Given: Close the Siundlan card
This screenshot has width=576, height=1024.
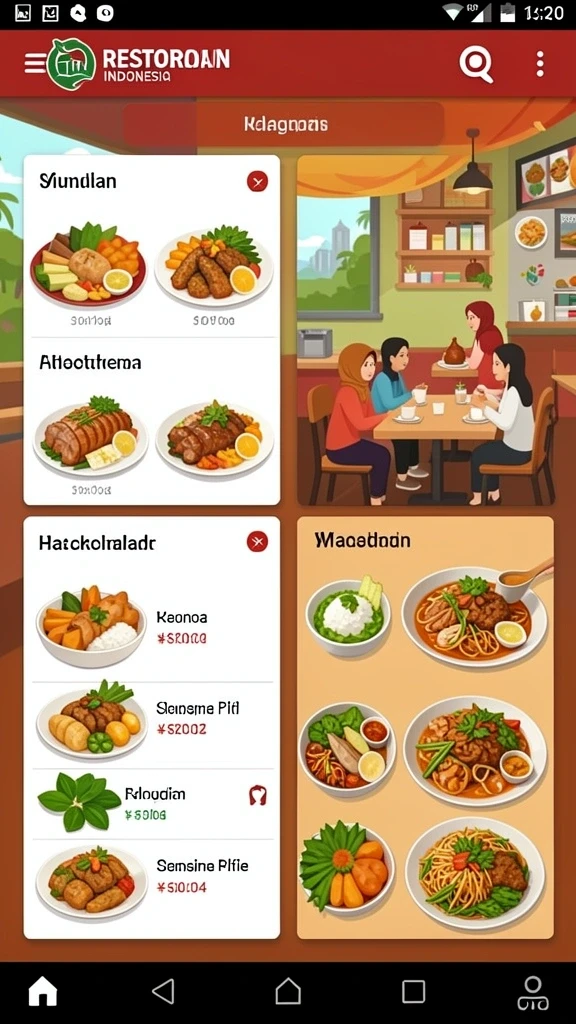Looking at the screenshot, I should pyautogui.click(x=257, y=181).
